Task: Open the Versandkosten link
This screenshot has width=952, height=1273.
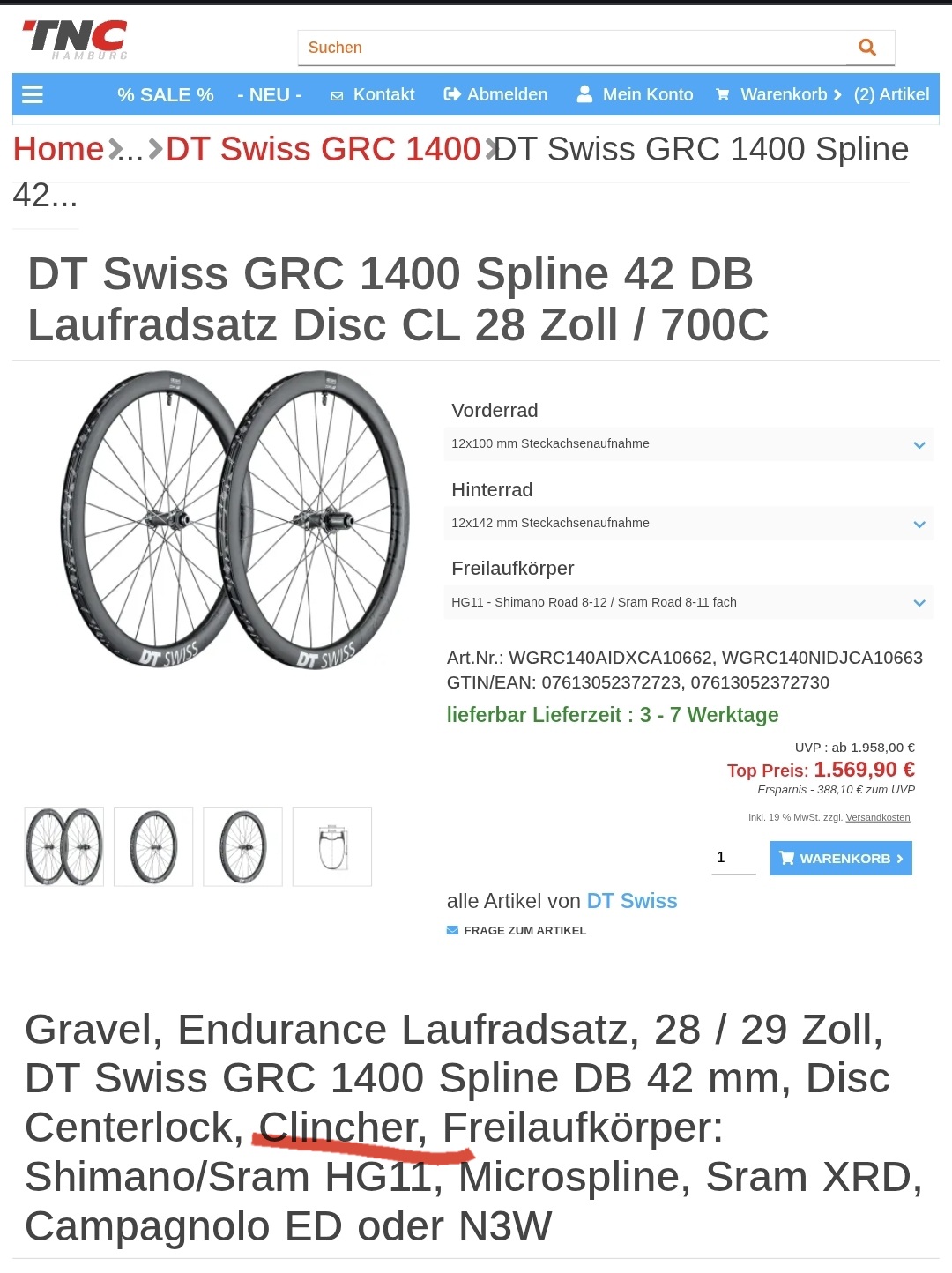Action: 877,817
